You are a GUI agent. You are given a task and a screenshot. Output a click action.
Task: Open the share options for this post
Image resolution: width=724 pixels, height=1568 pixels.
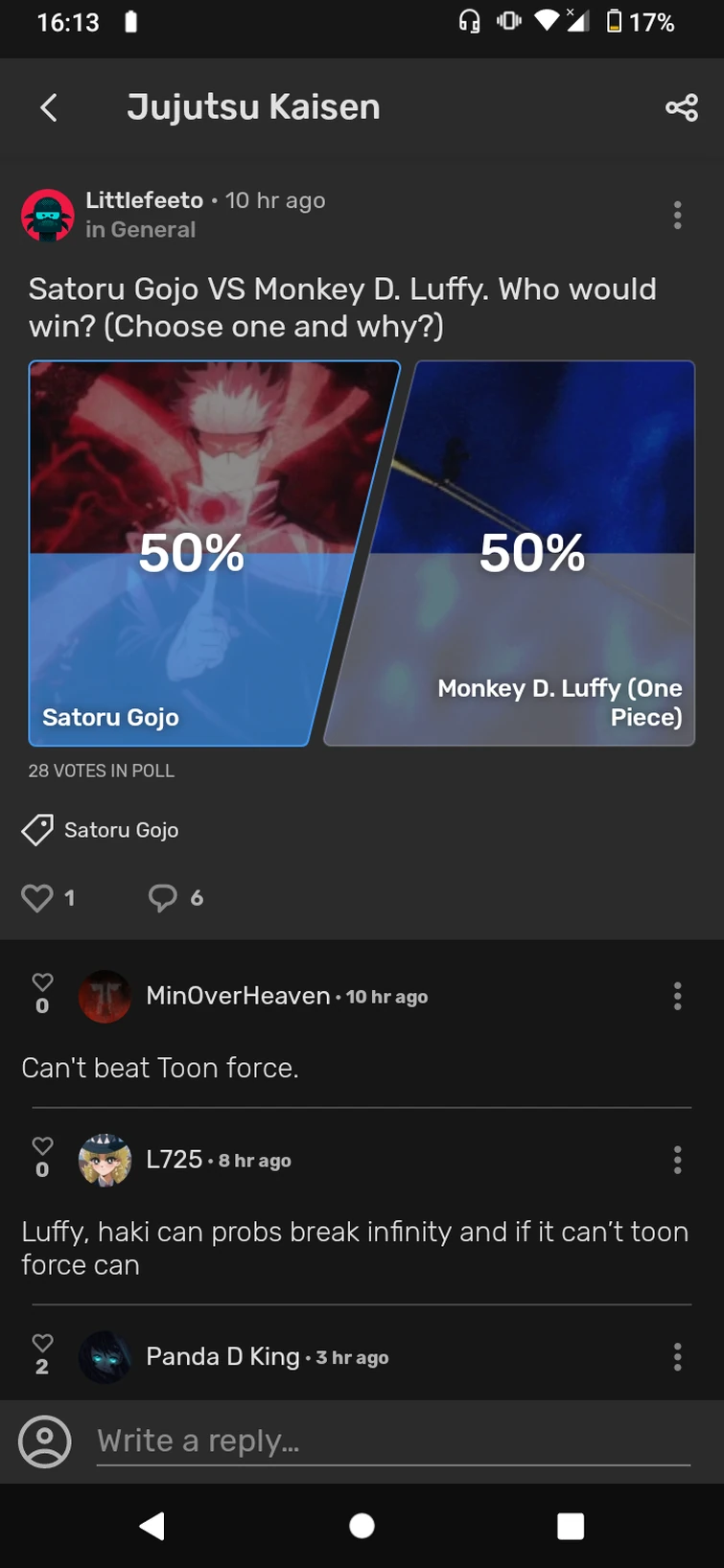tap(681, 107)
